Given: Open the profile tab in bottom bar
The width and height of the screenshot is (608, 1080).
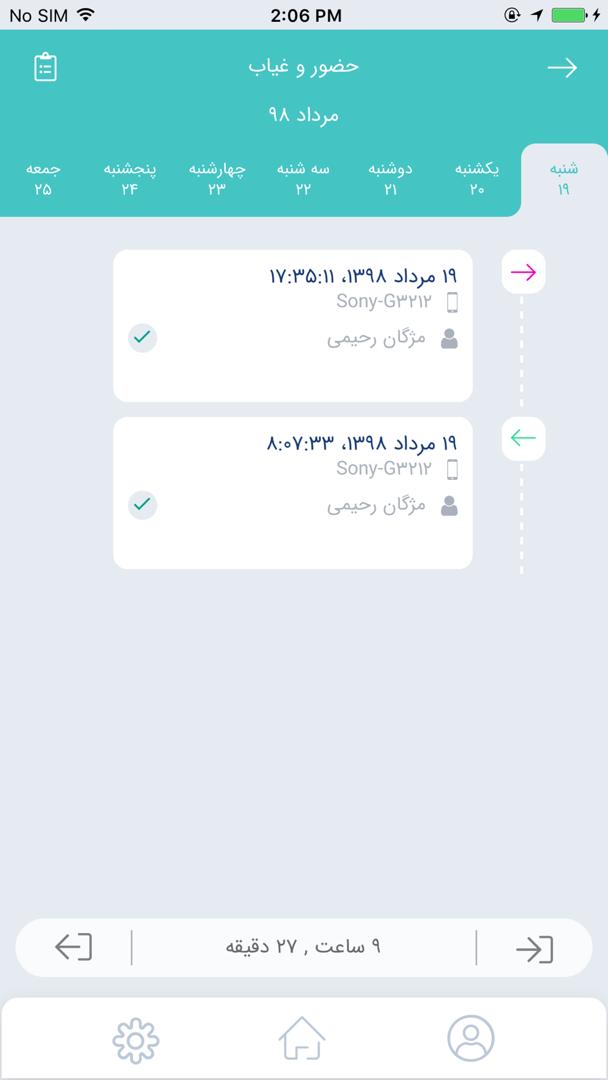Looking at the screenshot, I should click(x=471, y=1038).
